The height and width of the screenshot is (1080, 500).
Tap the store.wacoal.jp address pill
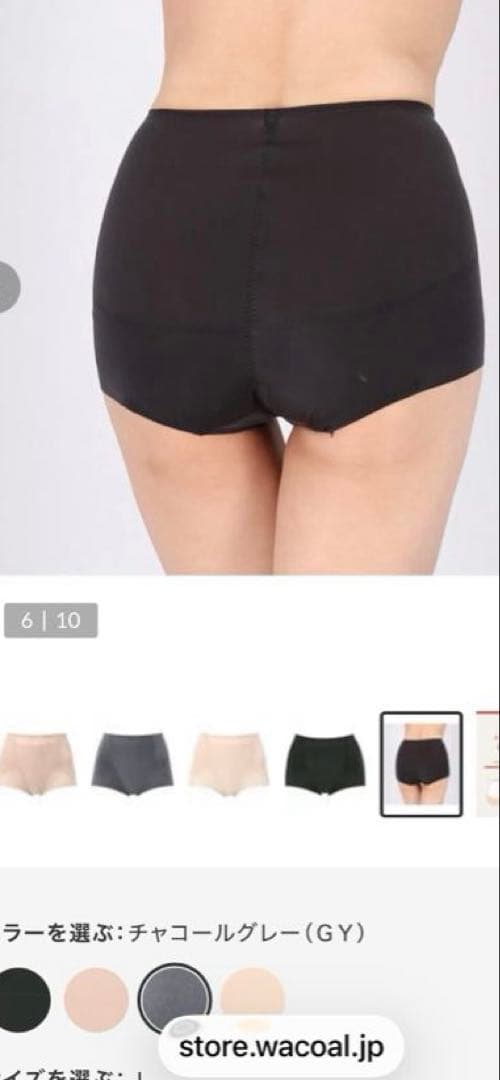point(281,1048)
